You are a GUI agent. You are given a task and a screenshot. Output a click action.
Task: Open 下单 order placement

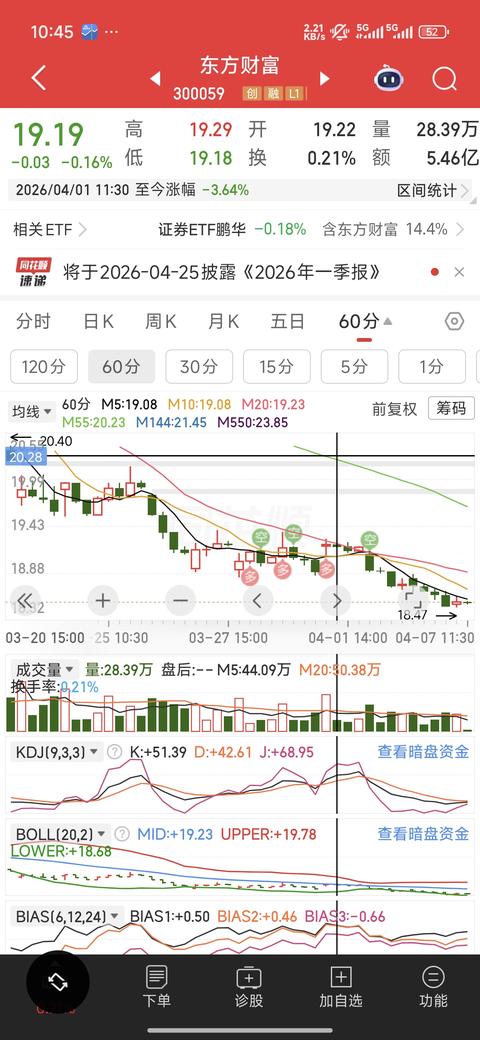(x=156, y=986)
